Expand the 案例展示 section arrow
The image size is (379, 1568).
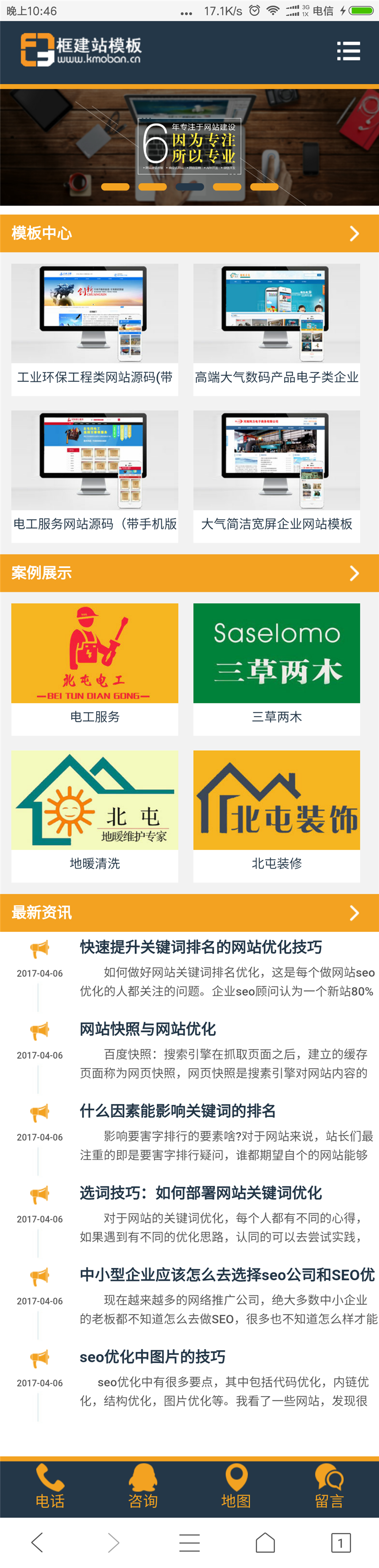pyautogui.click(x=354, y=574)
